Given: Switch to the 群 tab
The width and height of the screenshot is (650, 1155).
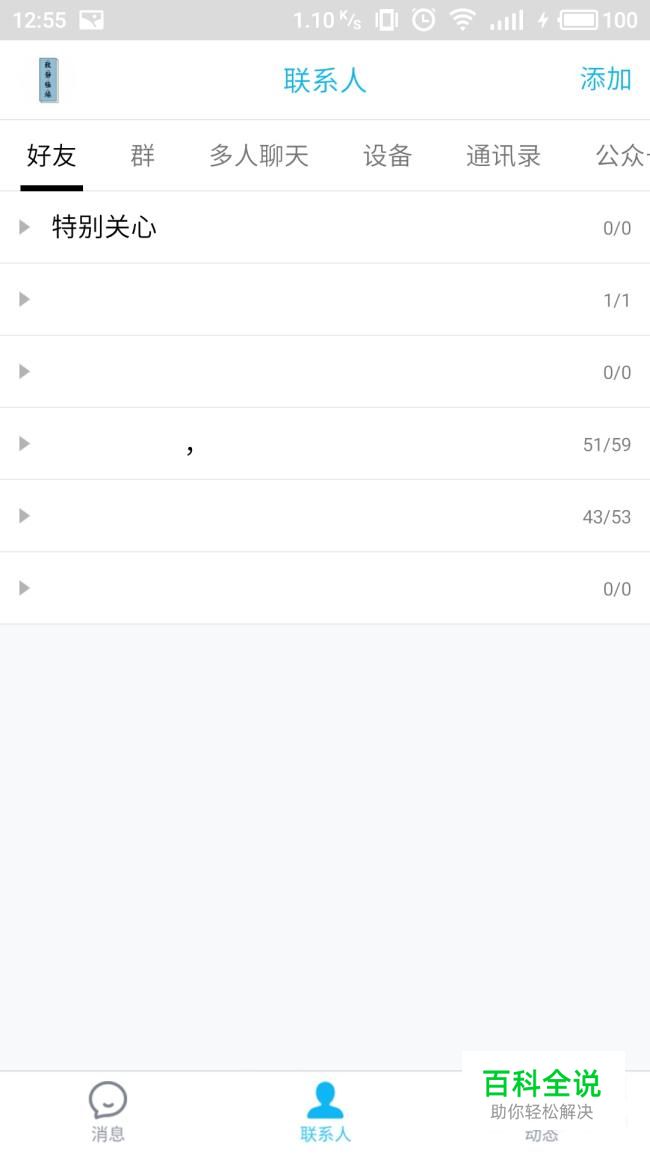Looking at the screenshot, I should tap(143, 156).
